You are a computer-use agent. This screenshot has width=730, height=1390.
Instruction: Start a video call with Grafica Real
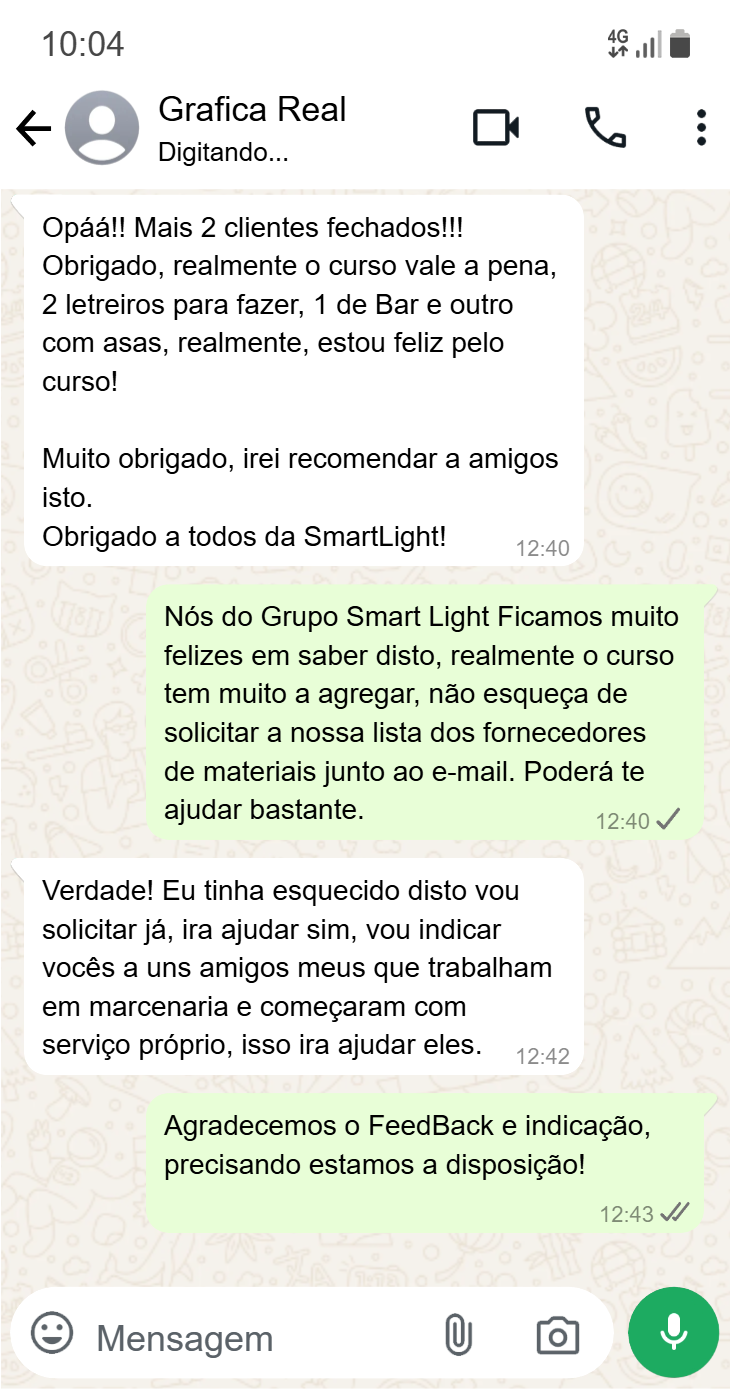496,128
